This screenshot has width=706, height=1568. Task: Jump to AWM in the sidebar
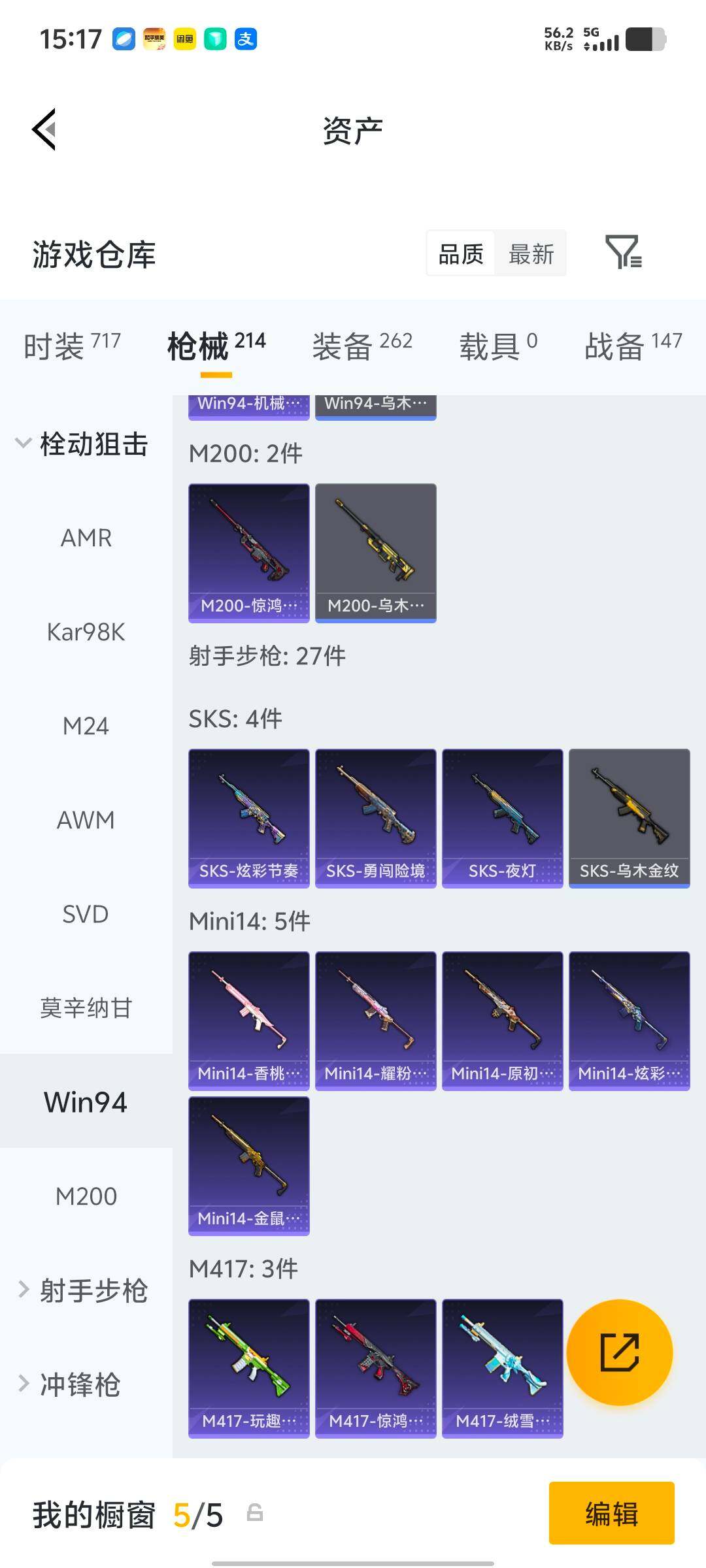click(x=86, y=820)
